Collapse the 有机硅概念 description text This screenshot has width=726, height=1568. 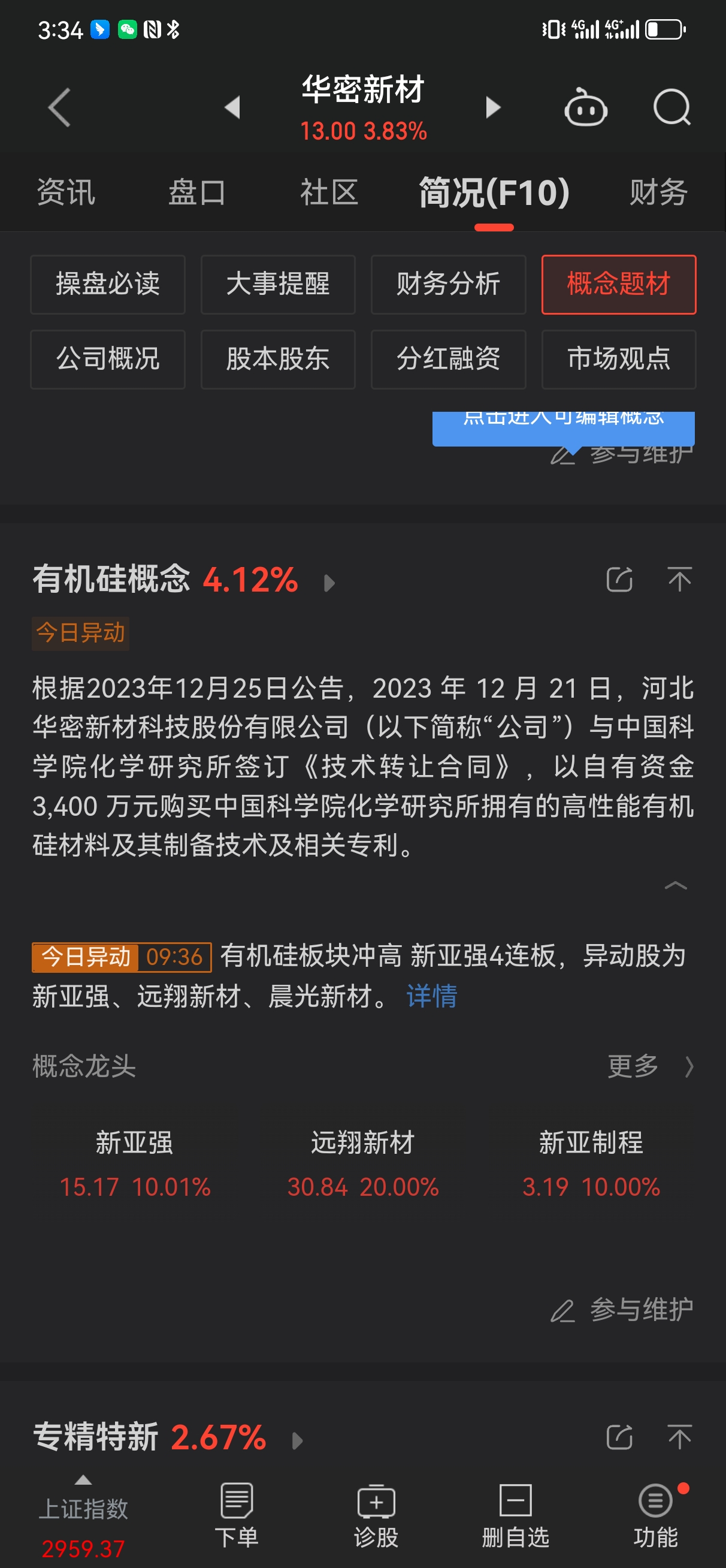coord(676,886)
